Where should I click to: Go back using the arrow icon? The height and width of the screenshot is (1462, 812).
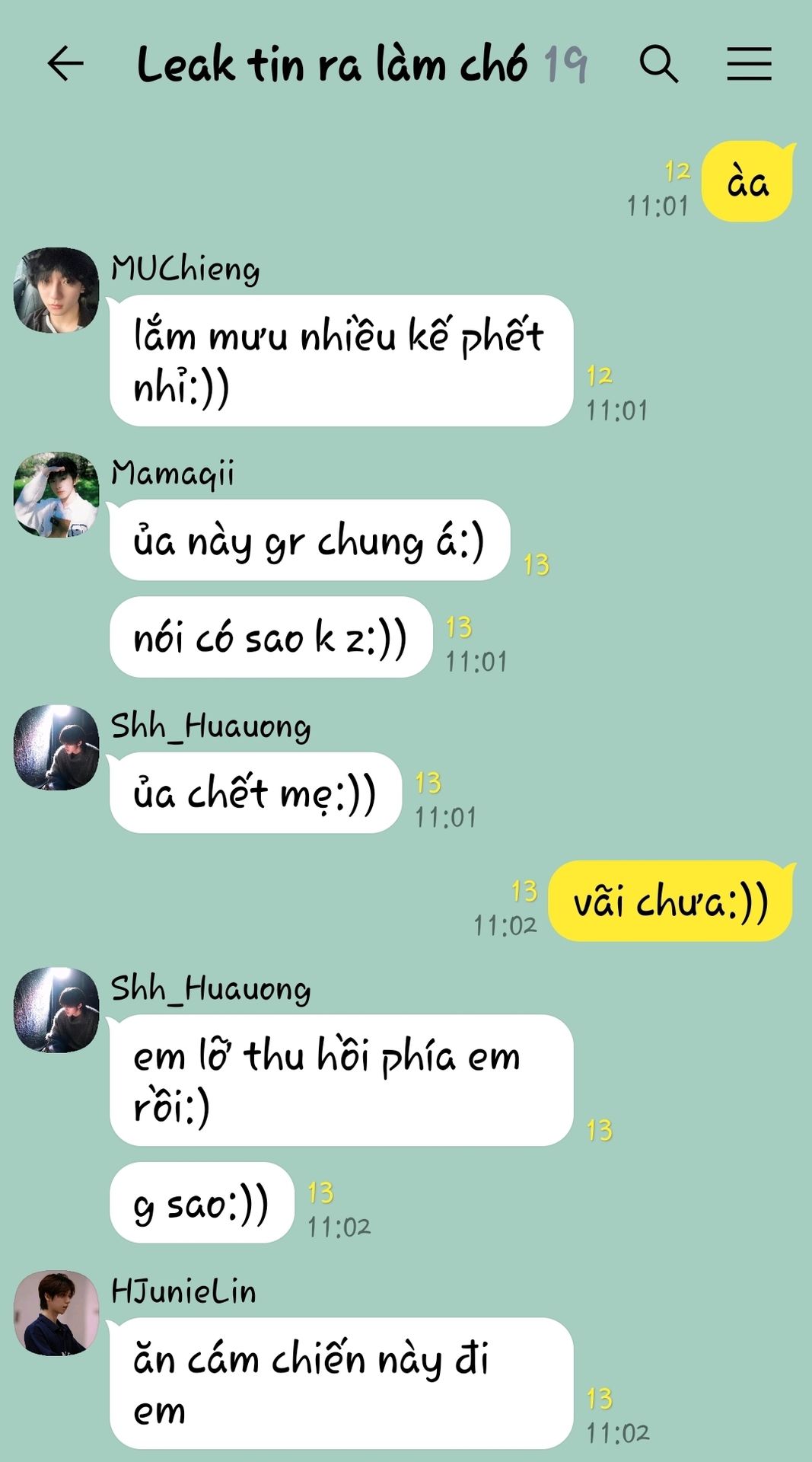tap(65, 63)
